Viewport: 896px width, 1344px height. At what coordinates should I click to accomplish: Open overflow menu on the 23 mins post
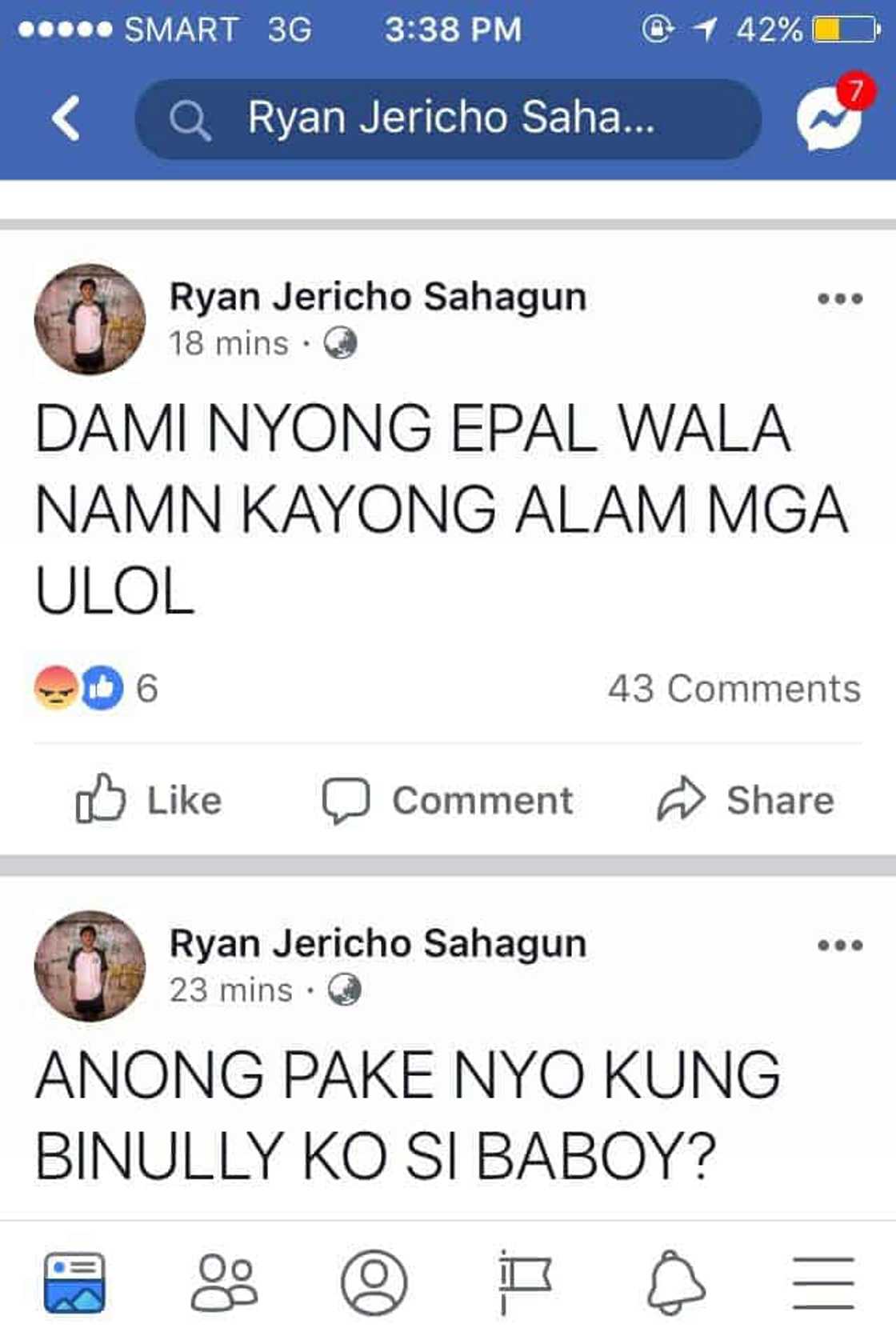pyautogui.click(x=839, y=945)
